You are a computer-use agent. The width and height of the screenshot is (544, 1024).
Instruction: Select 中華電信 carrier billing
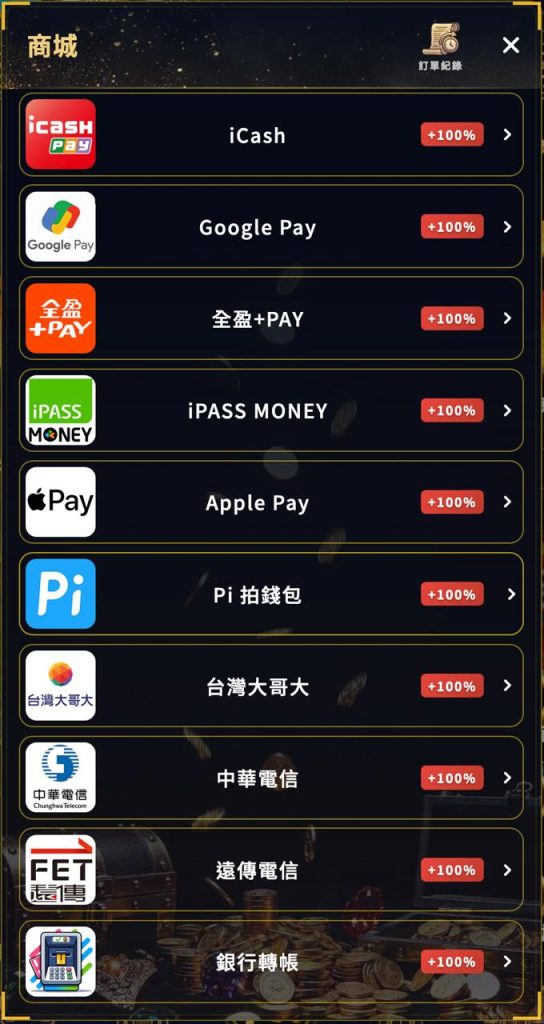pos(271,778)
